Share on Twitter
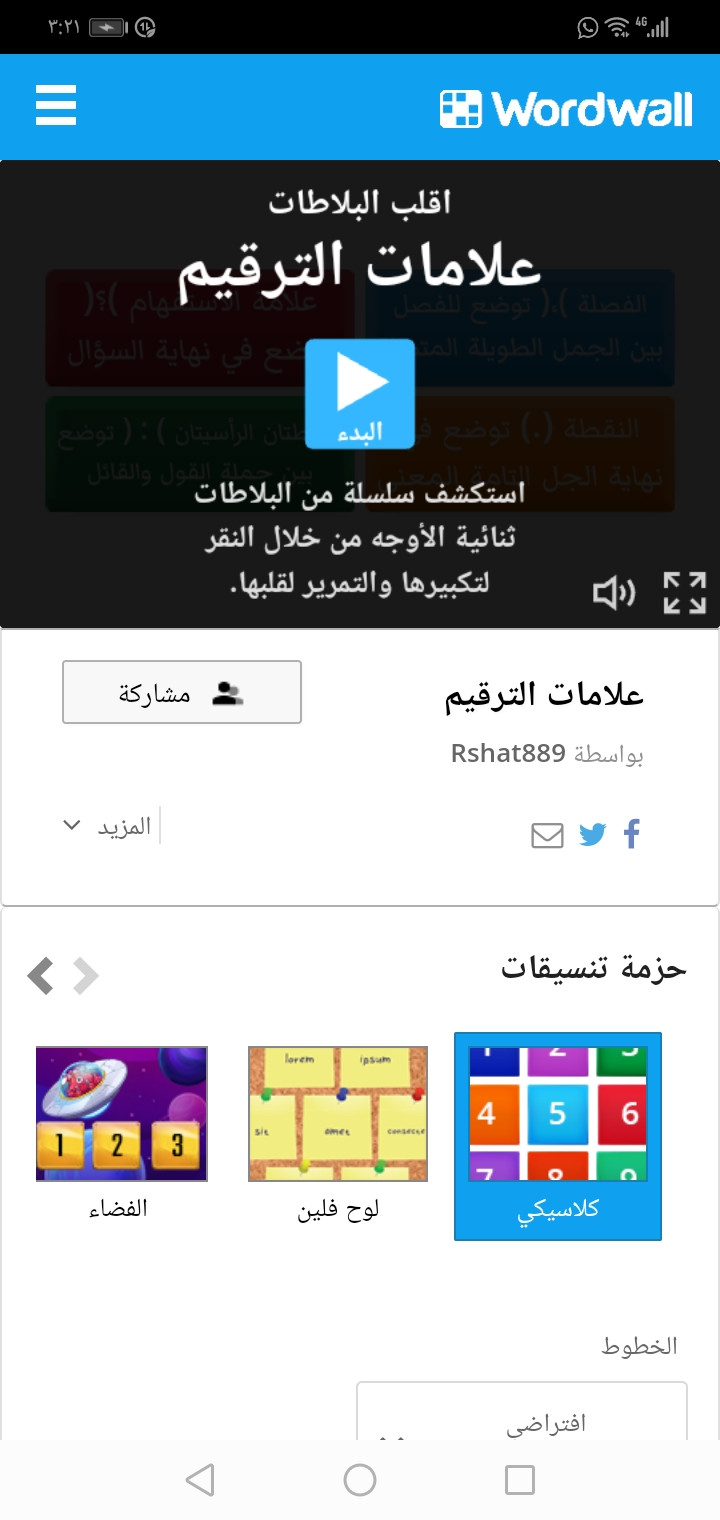This screenshot has height=1520, width=720. 593,834
